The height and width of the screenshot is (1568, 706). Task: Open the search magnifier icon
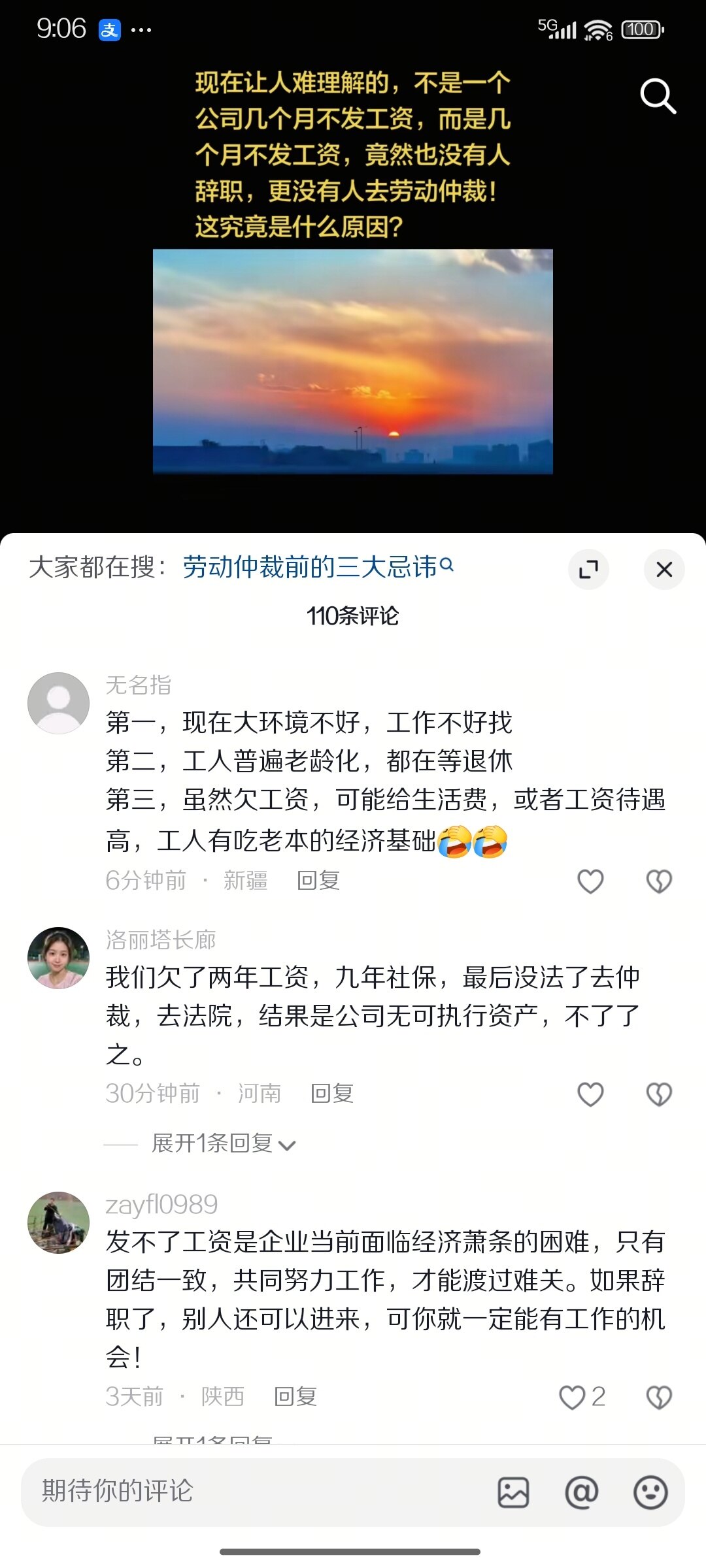pos(657,97)
